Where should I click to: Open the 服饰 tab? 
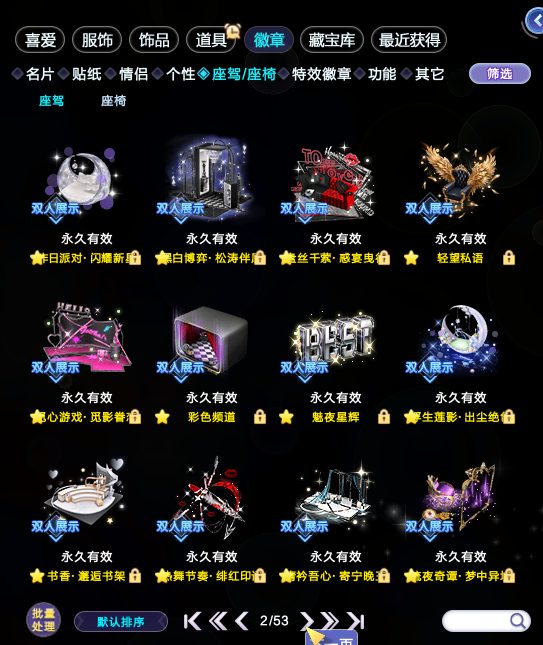click(97, 40)
